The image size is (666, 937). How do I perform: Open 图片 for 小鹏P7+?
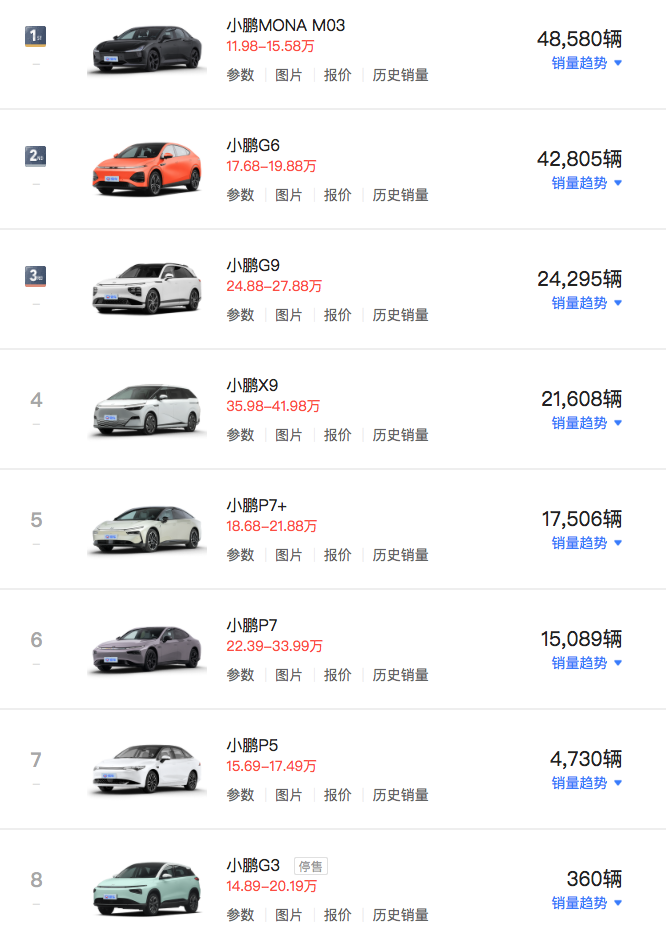pyautogui.click(x=289, y=555)
